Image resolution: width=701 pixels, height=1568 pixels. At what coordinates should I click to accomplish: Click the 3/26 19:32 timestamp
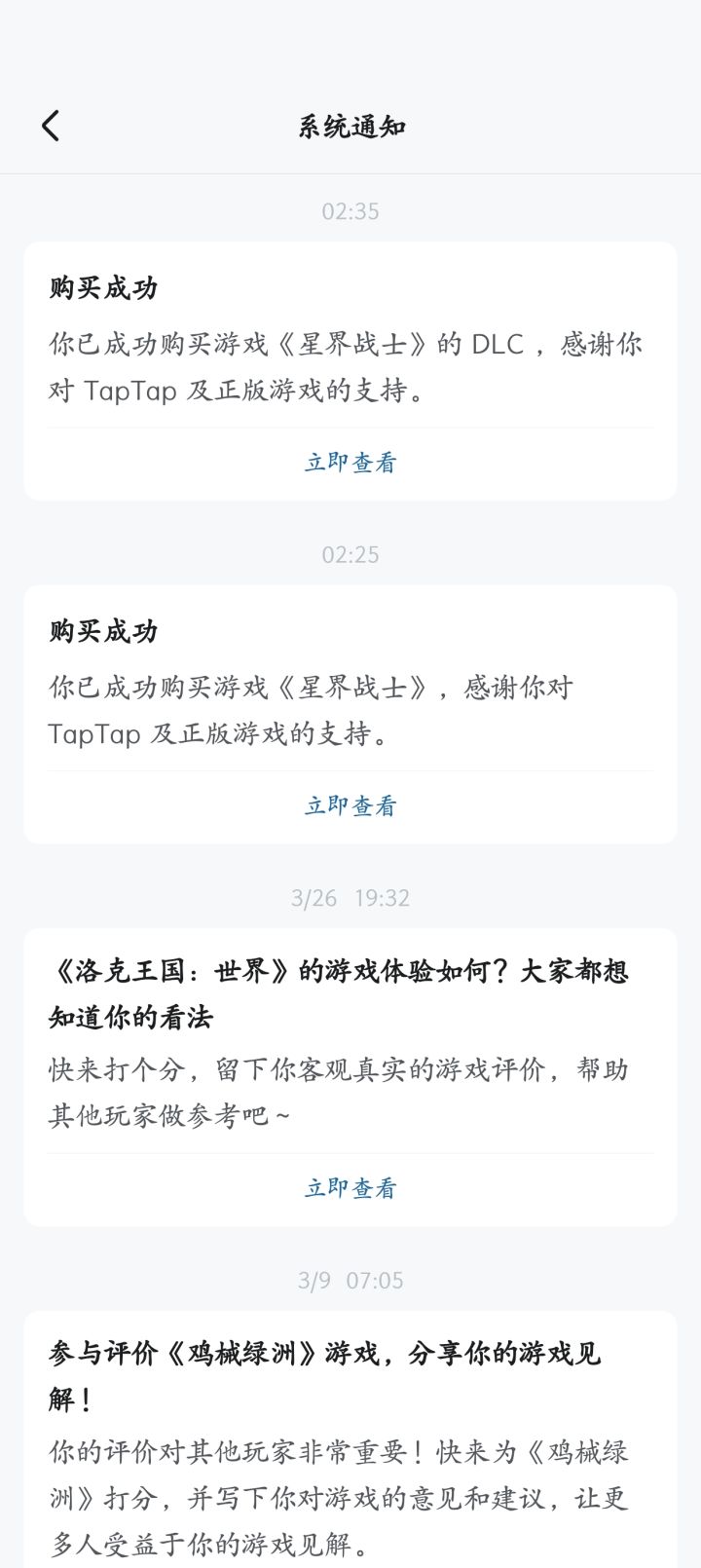tap(350, 898)
